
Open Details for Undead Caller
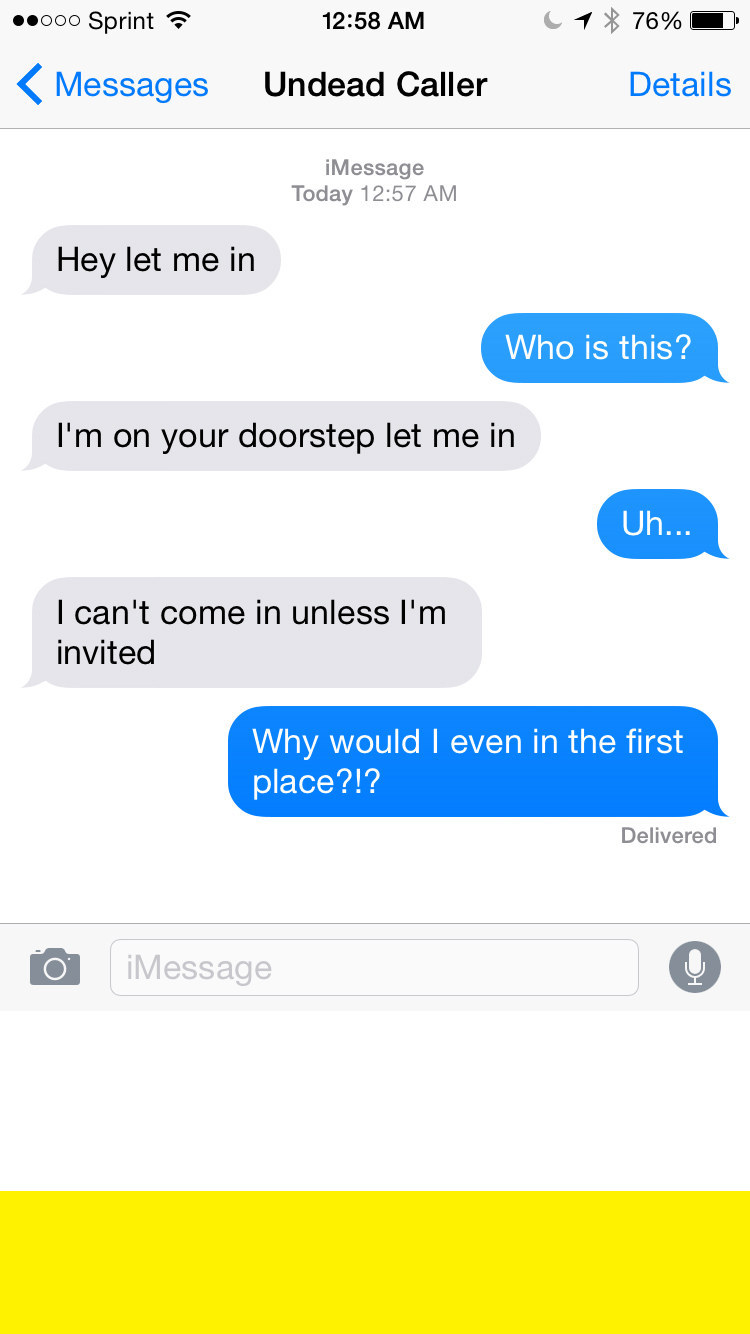(680, 85)
